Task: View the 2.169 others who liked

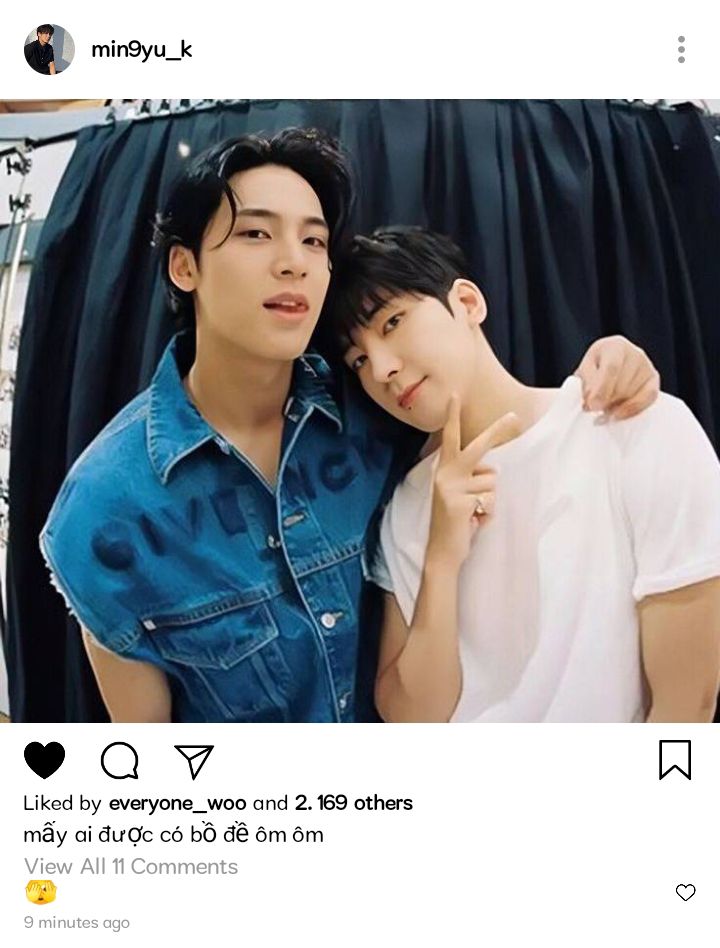Action: pos(353,803)
